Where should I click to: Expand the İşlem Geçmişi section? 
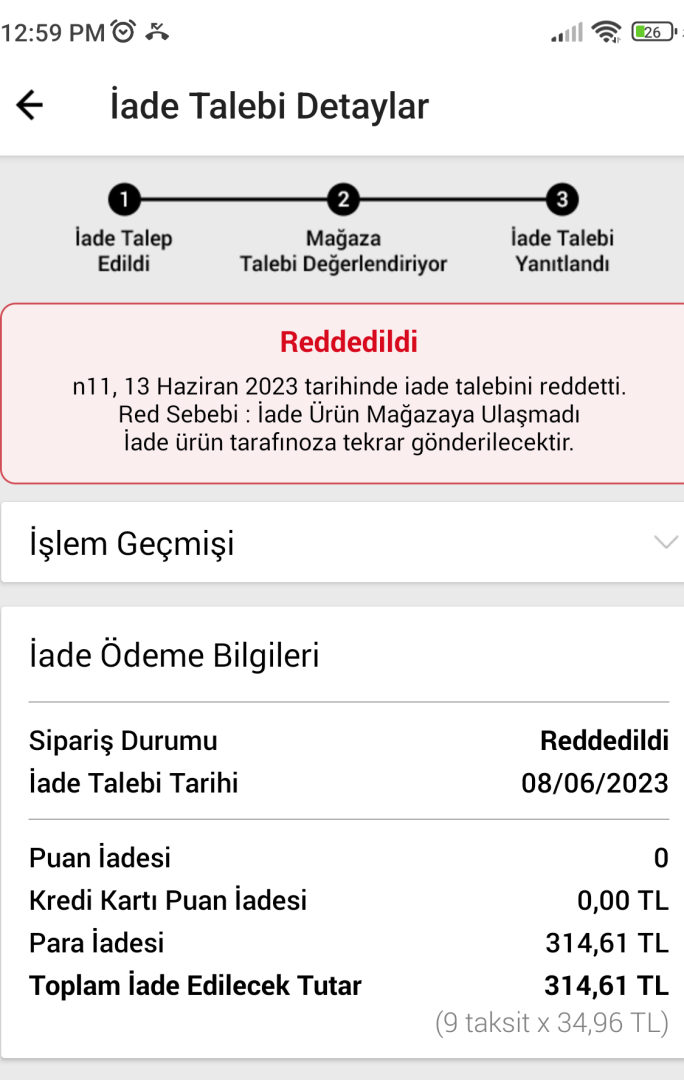(x=664, y=542)
